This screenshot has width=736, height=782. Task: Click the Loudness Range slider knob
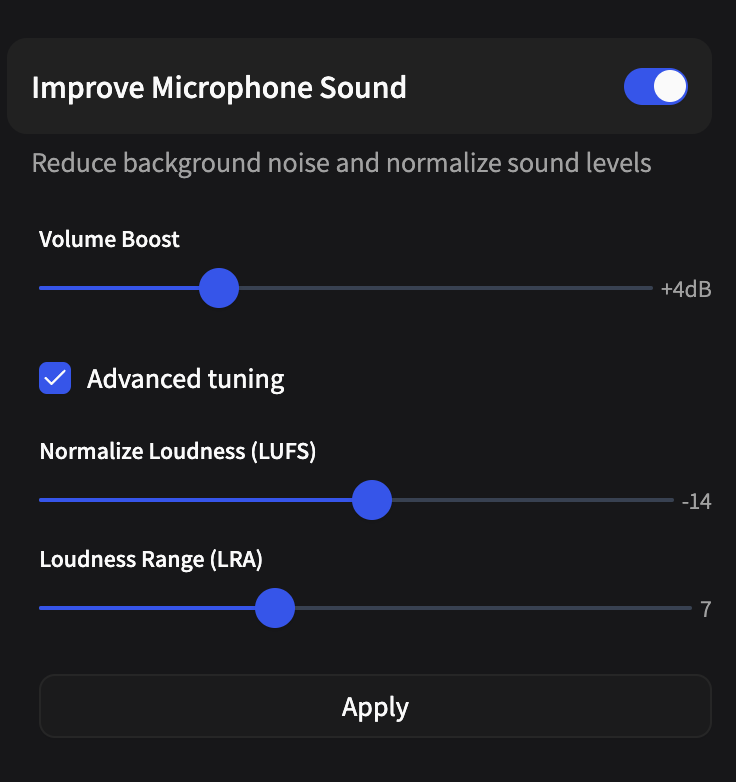pos(275,607)
